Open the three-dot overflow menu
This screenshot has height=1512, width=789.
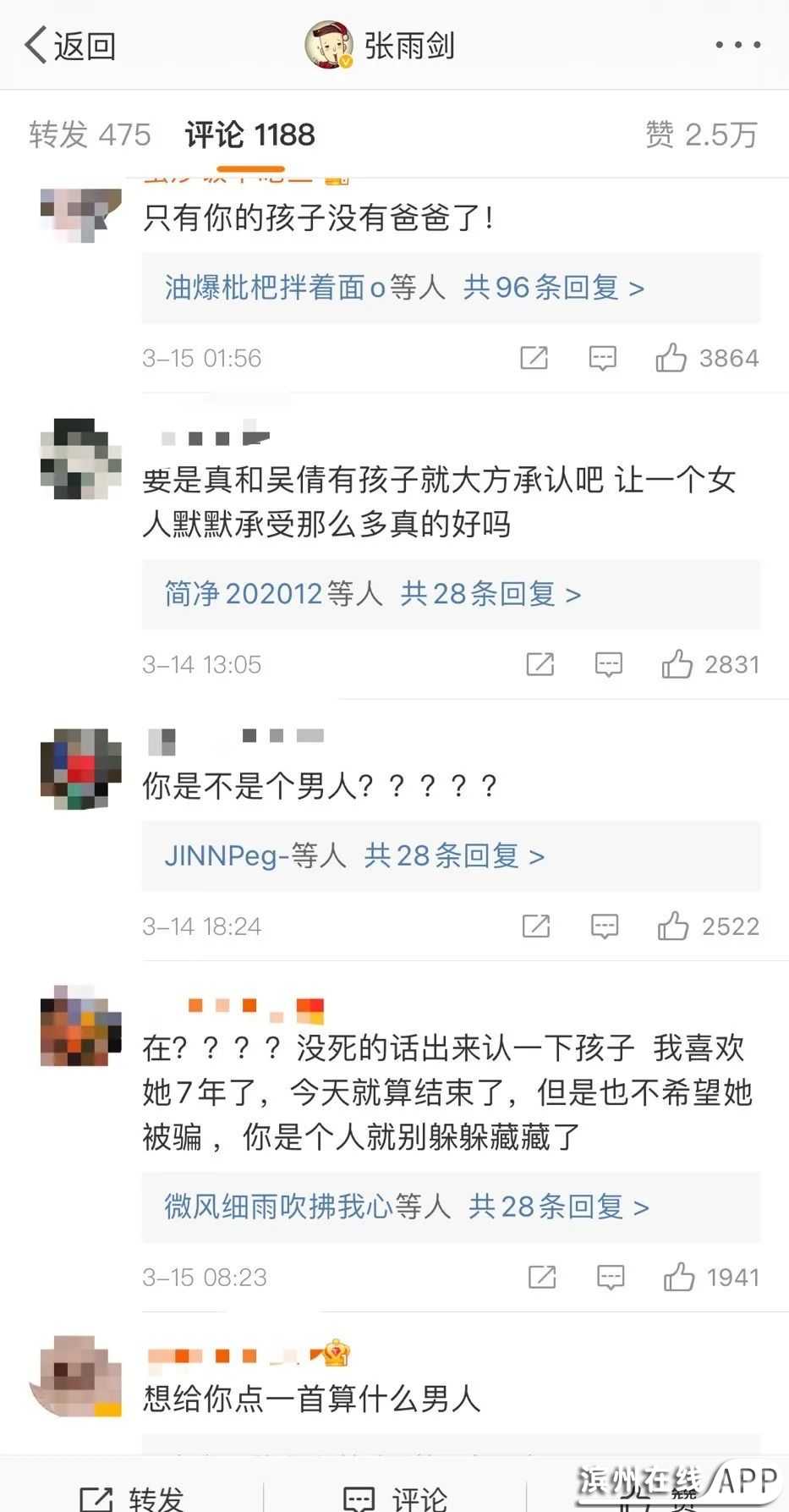(x=737, y=46)
